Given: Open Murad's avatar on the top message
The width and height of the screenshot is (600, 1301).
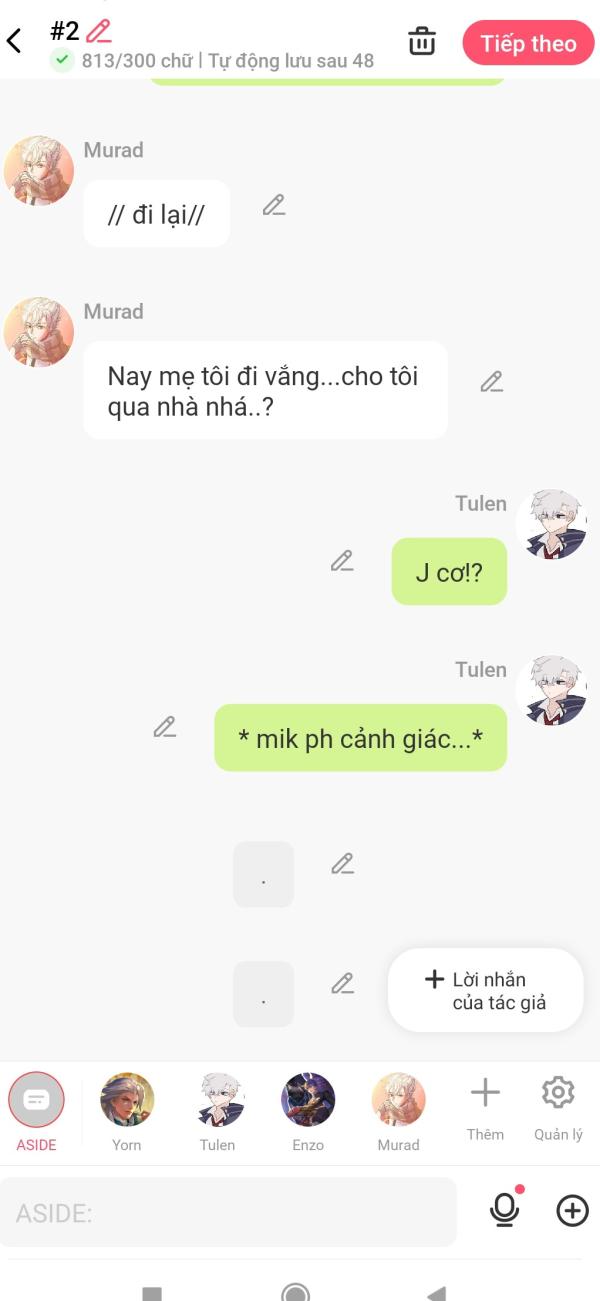Looking at the screenshot, I should pyautogui.click(x=39, y=171).
